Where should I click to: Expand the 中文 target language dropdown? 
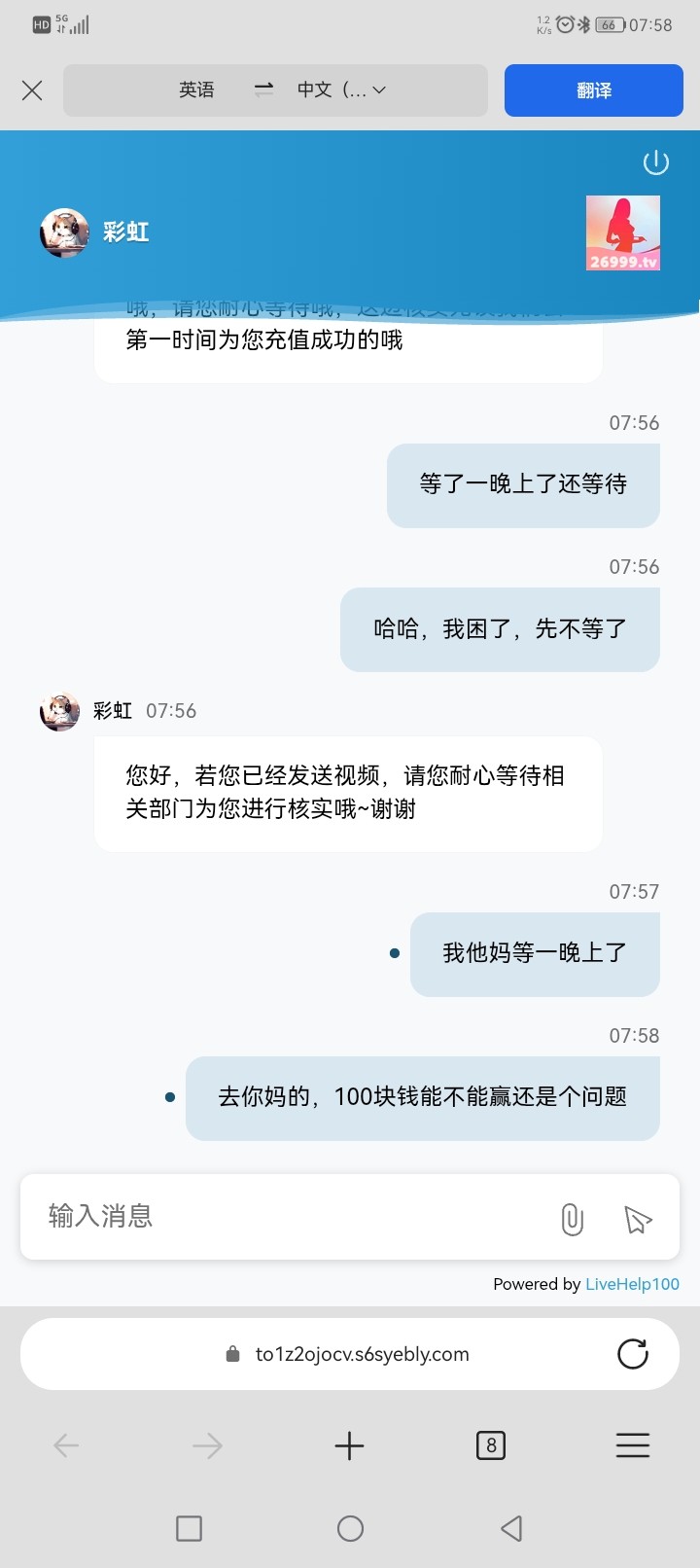pyautogui.click(x=341, y=89)
